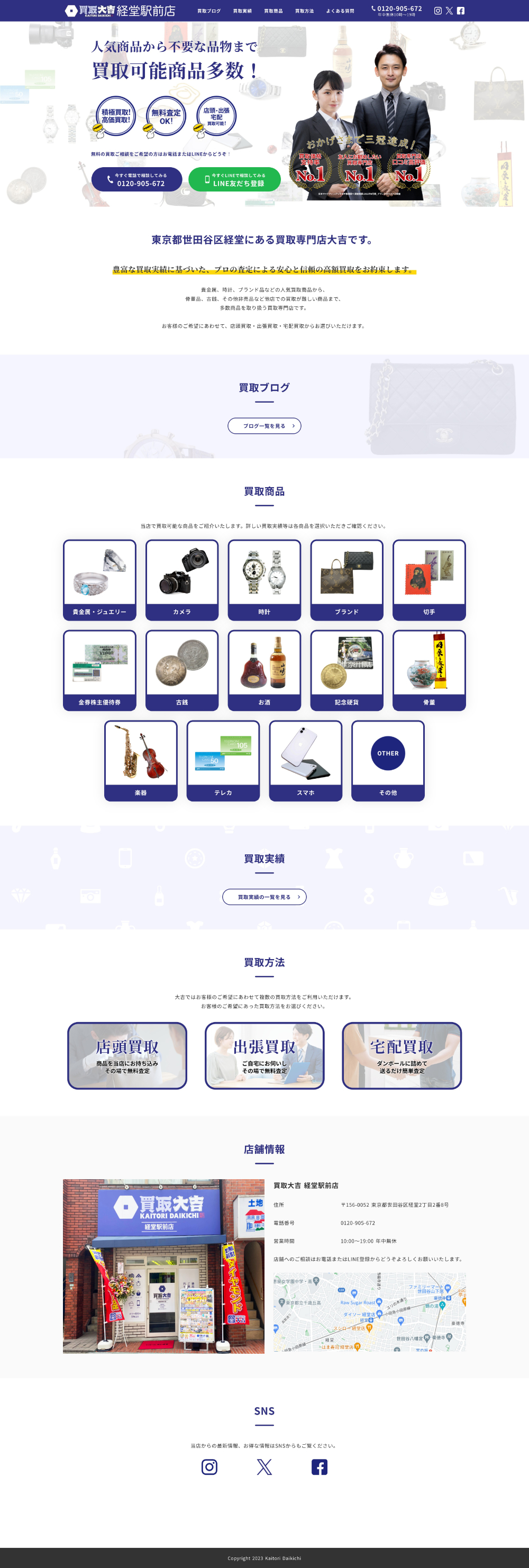The width and height of the screenshot is (529, 1568).
Task: Select the OTHER category circle
Action: click(387, 753)
